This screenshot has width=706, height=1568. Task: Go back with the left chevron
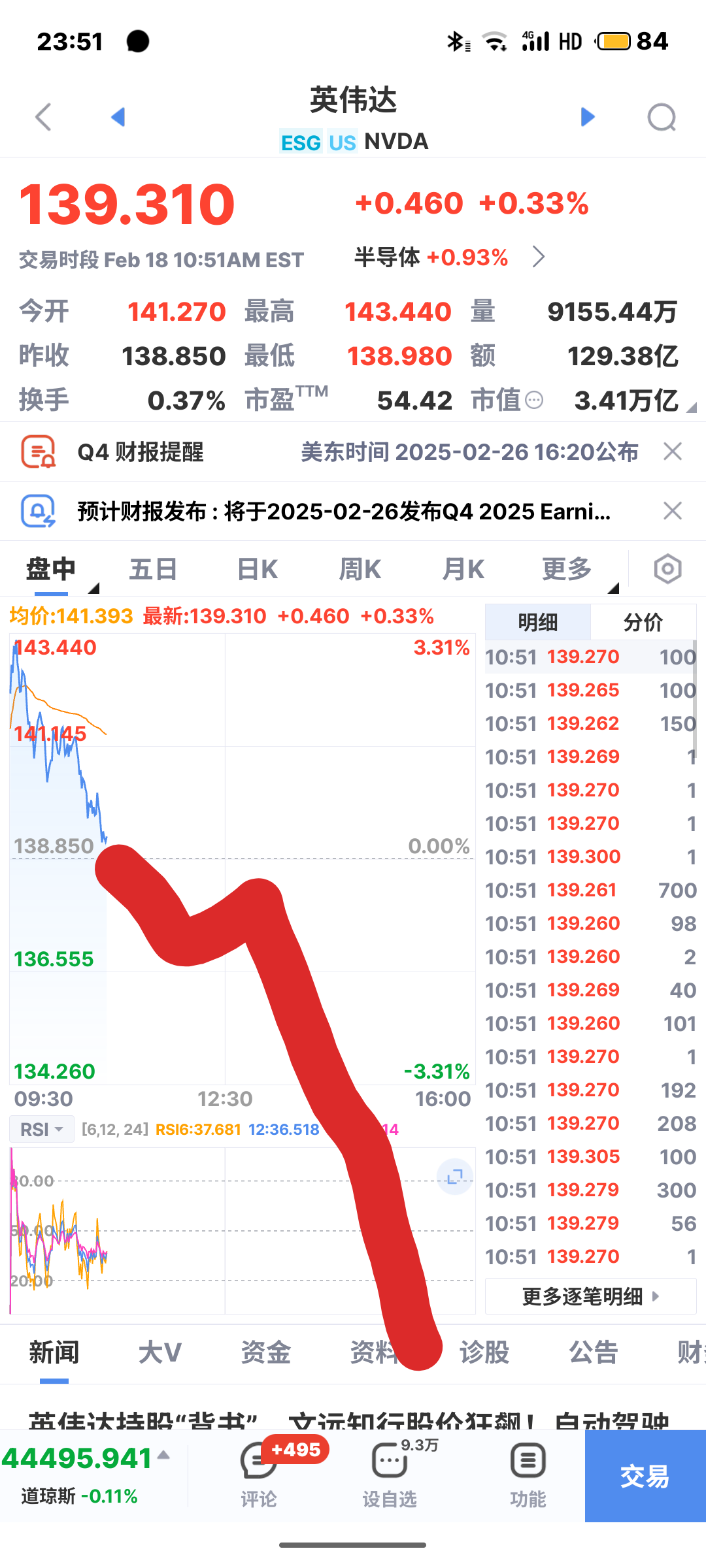(43, 118)
